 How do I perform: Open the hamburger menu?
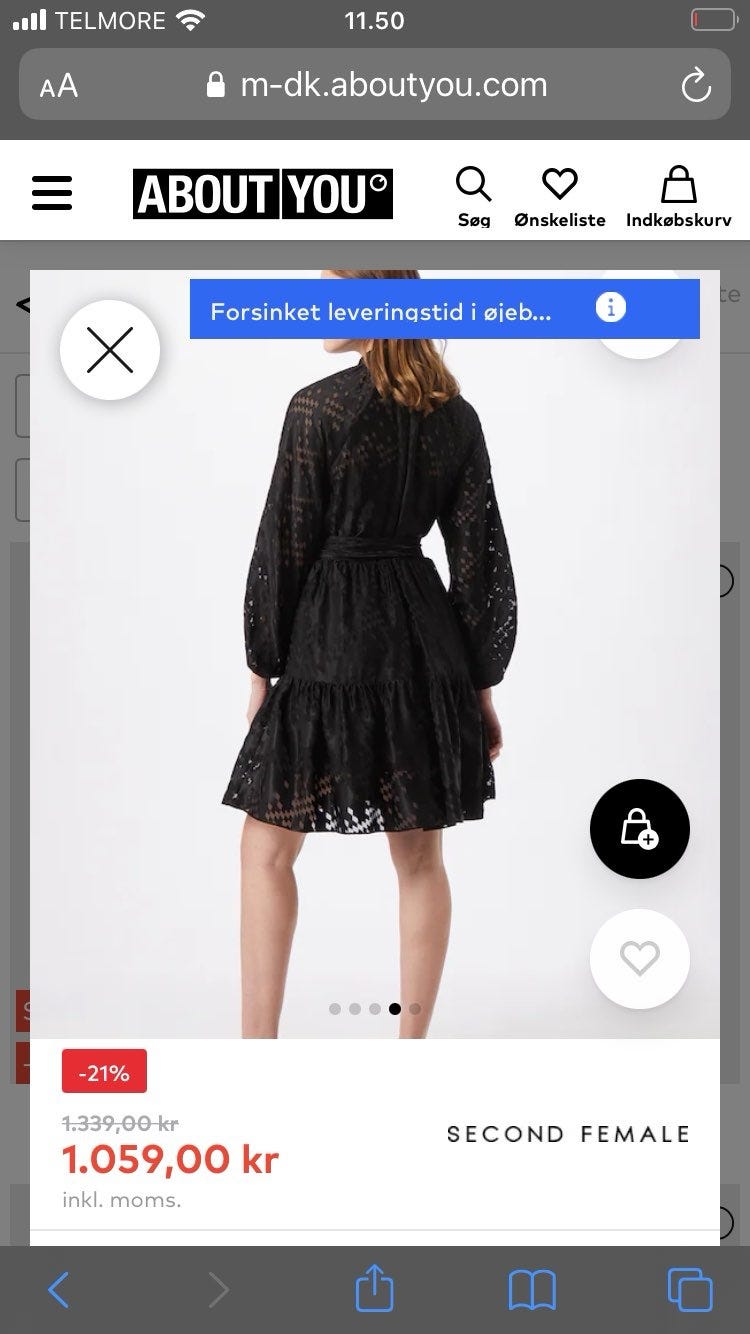pos(52,193)
